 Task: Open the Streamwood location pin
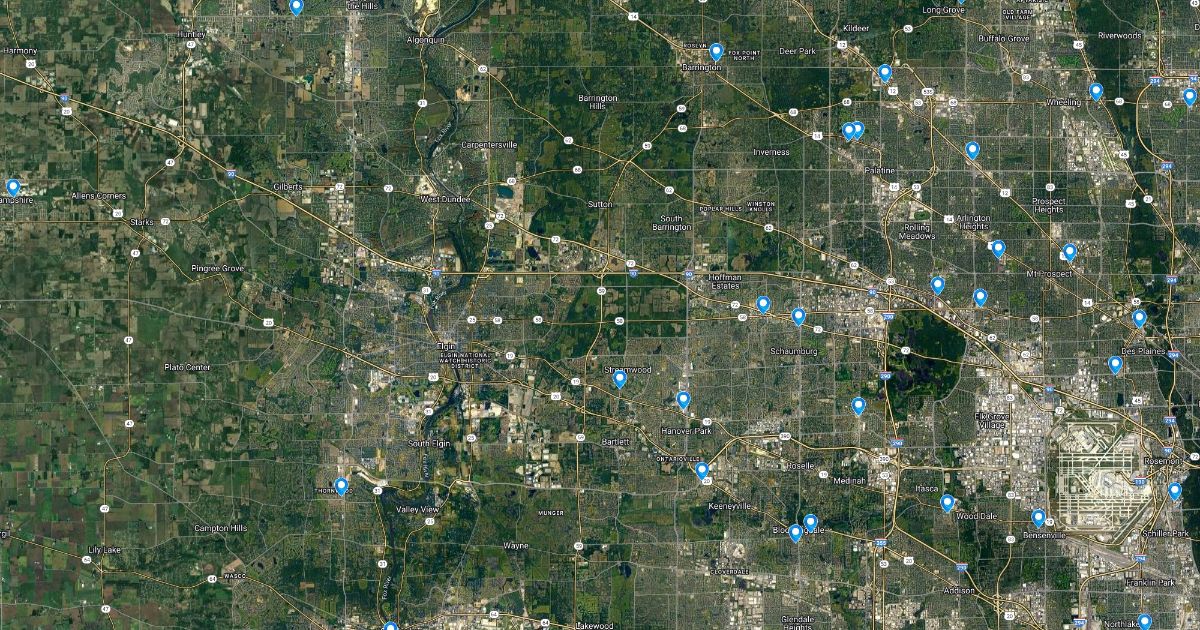619,379
